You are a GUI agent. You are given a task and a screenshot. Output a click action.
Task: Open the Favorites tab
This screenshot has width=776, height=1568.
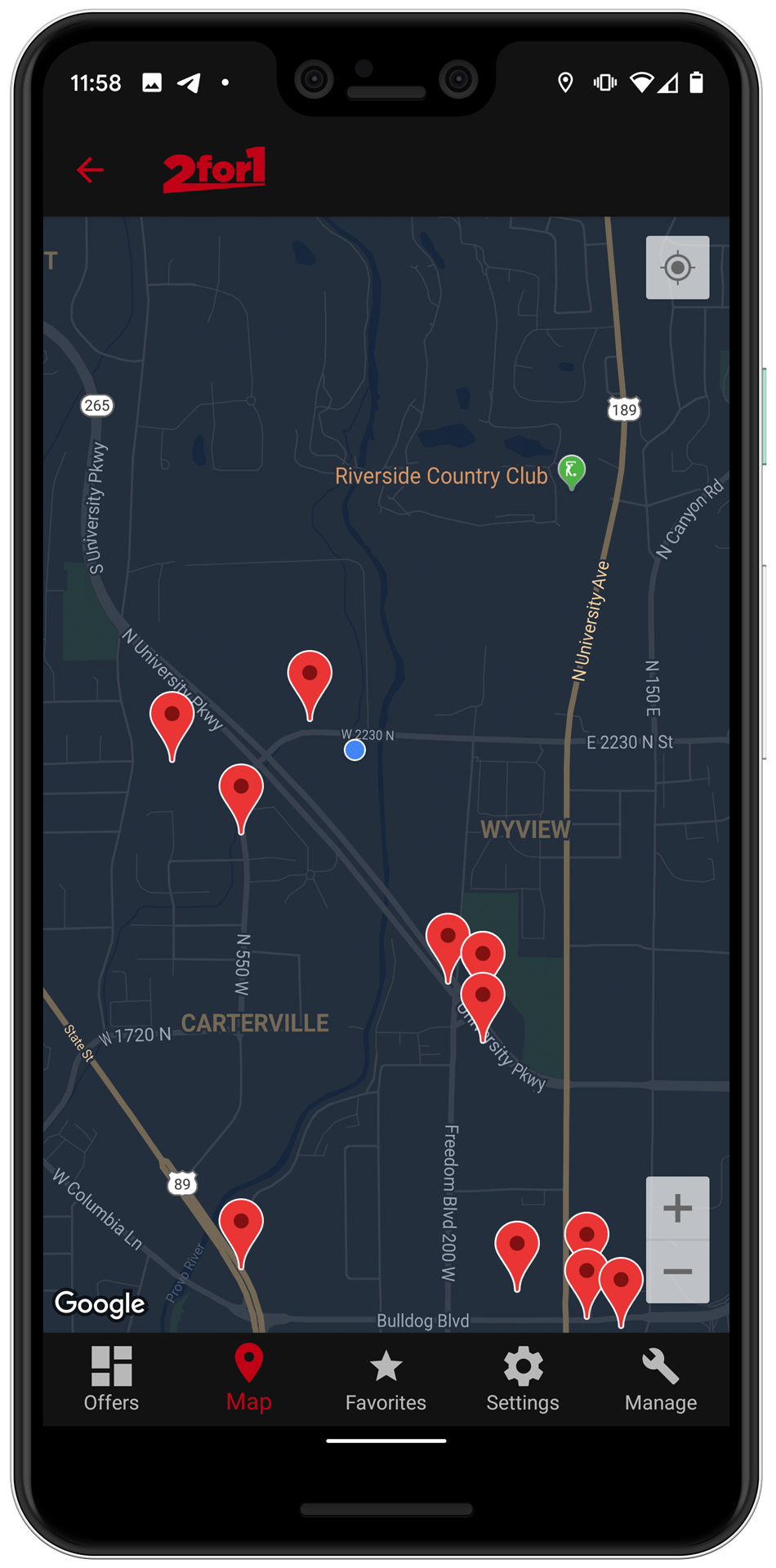click(x=386, y=1379)
